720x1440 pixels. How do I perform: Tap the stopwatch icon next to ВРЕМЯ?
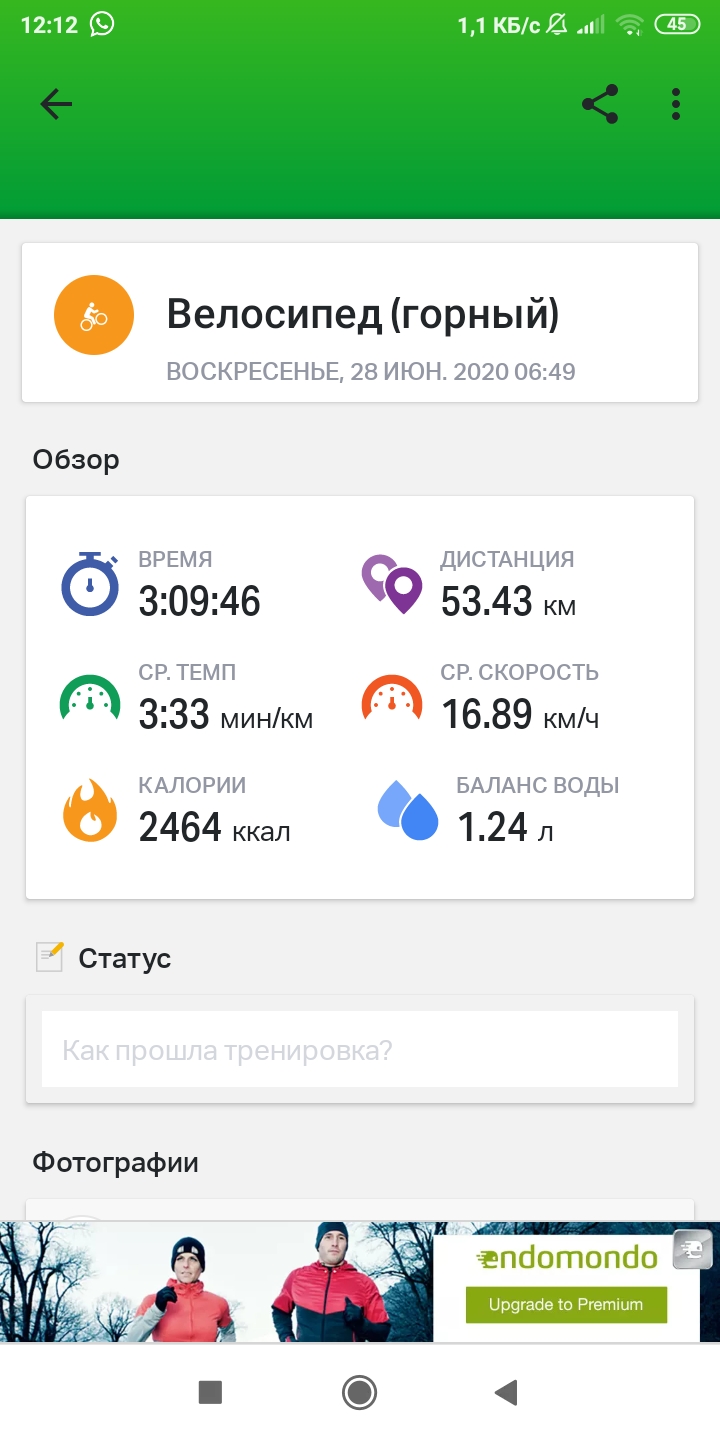(x=89, y=583)
